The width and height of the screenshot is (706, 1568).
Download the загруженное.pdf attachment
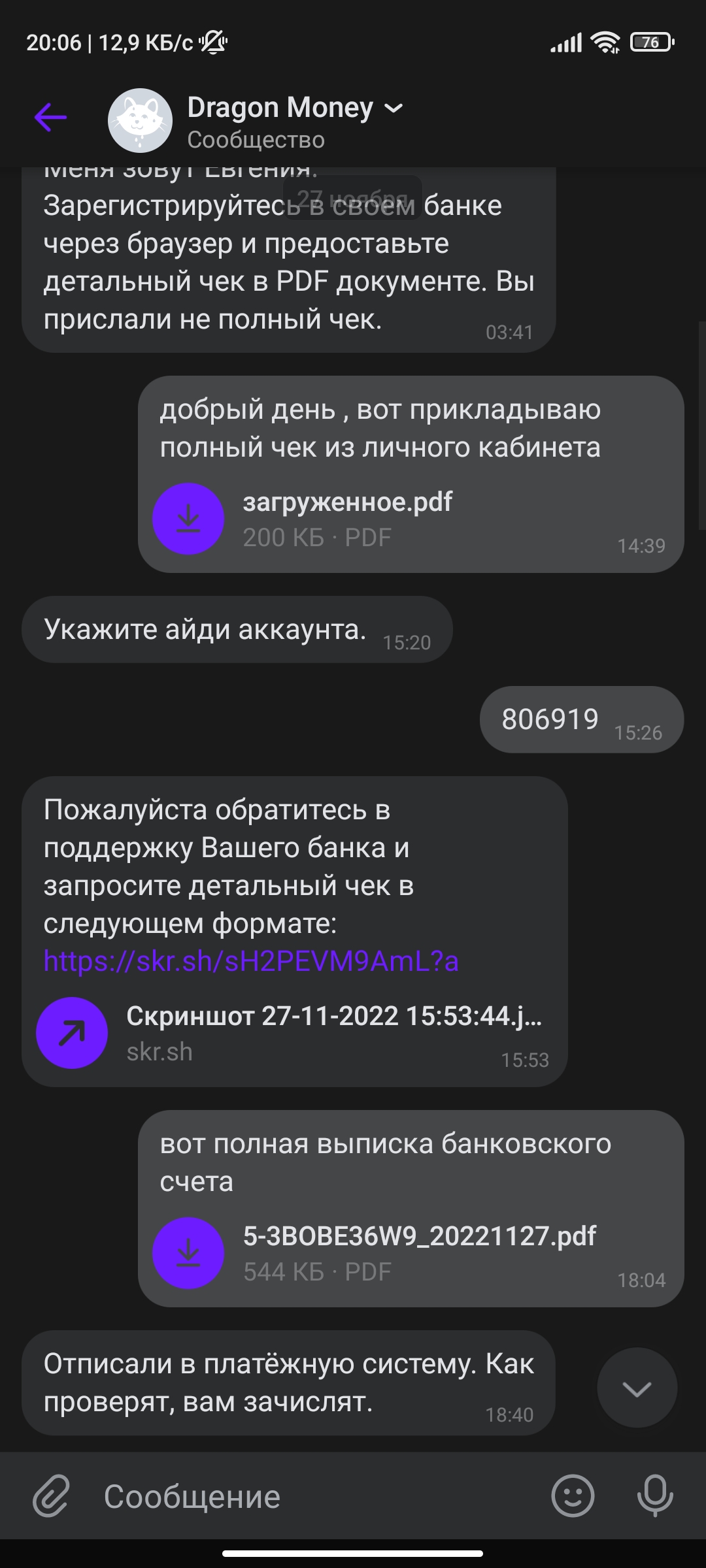(x=188, y=519)
